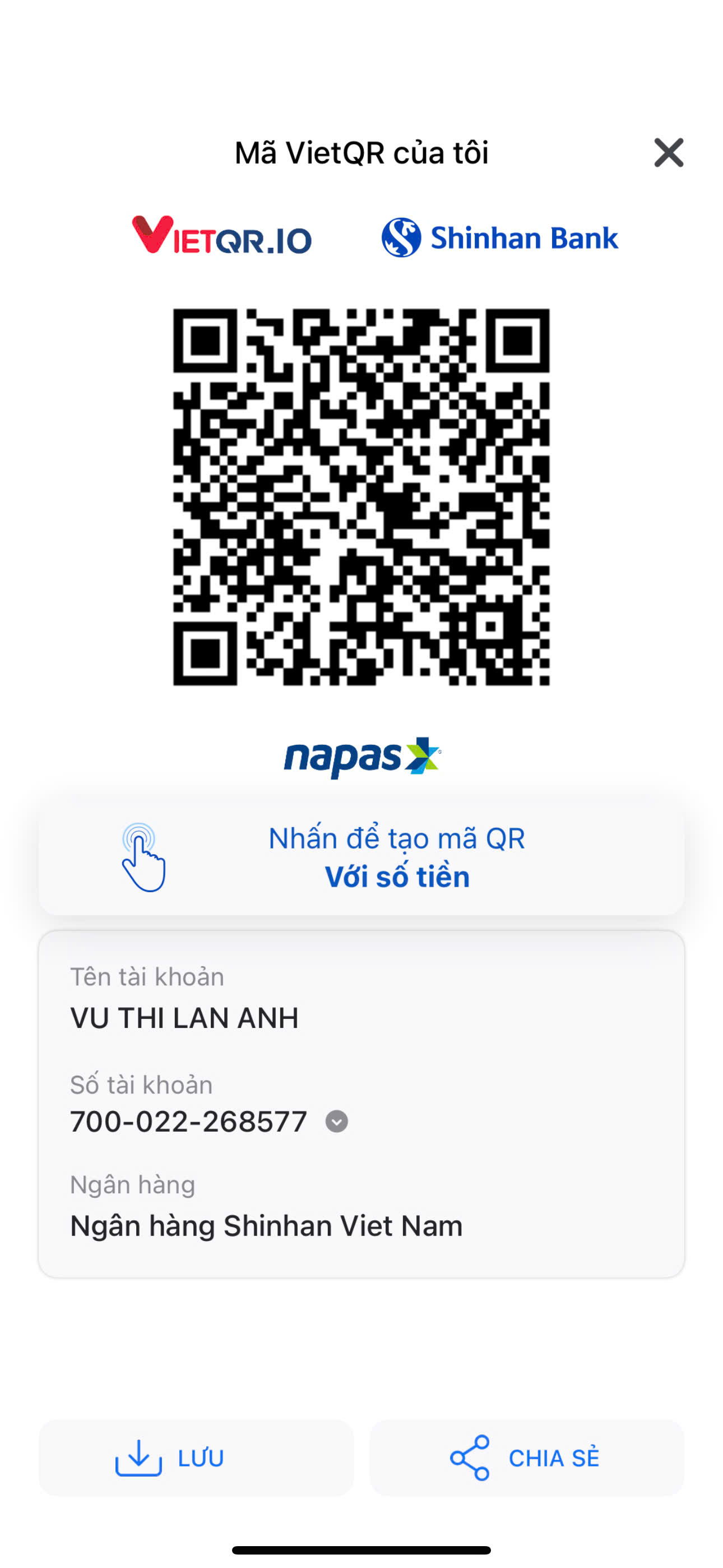The width and height of the screenshot is (723, 1568).
Task: Share the QR code via CHIA SẺ
Action: tap(527, 1458)
